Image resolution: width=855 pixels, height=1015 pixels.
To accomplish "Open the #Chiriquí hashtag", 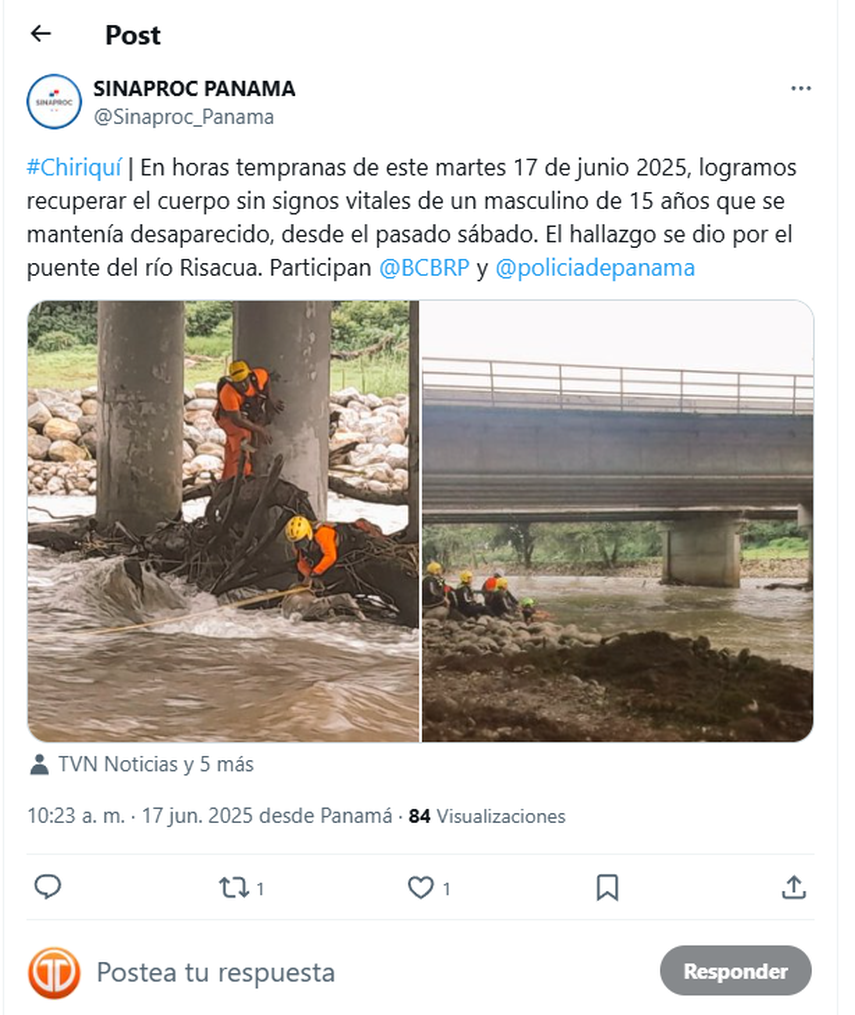I will click(73, 167).
